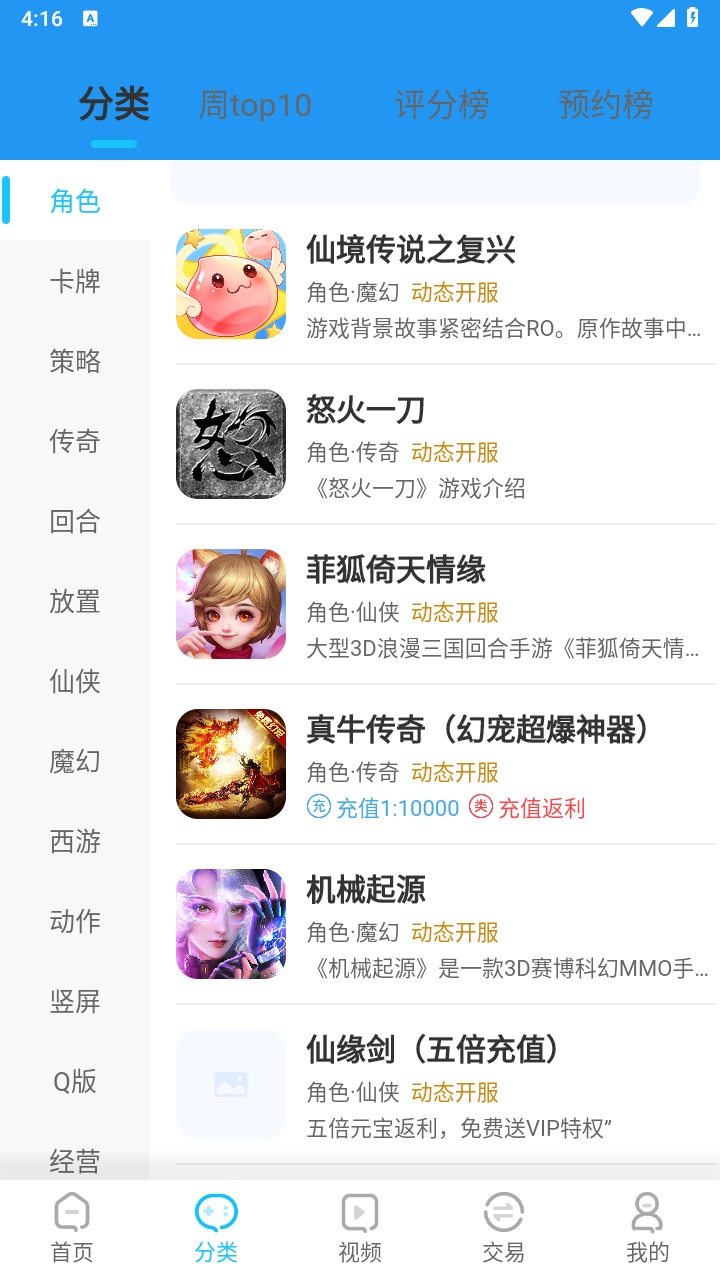This screenshot has height=1280, width=720.
Task: Select the 角色 category in the sidebar
Action: click(x=75, y=201)
